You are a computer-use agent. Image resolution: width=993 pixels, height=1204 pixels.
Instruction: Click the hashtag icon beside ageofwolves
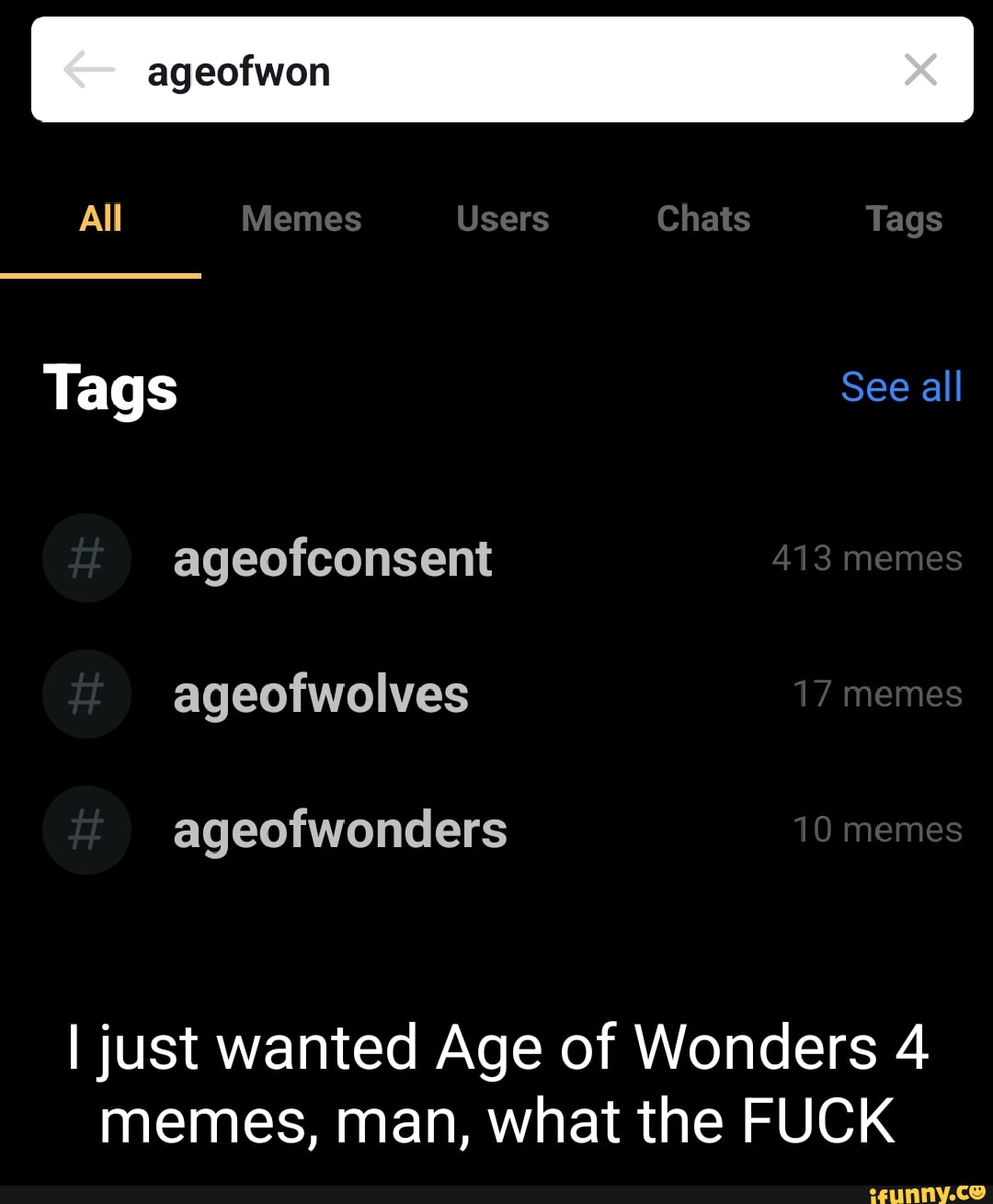pos(87,694)
